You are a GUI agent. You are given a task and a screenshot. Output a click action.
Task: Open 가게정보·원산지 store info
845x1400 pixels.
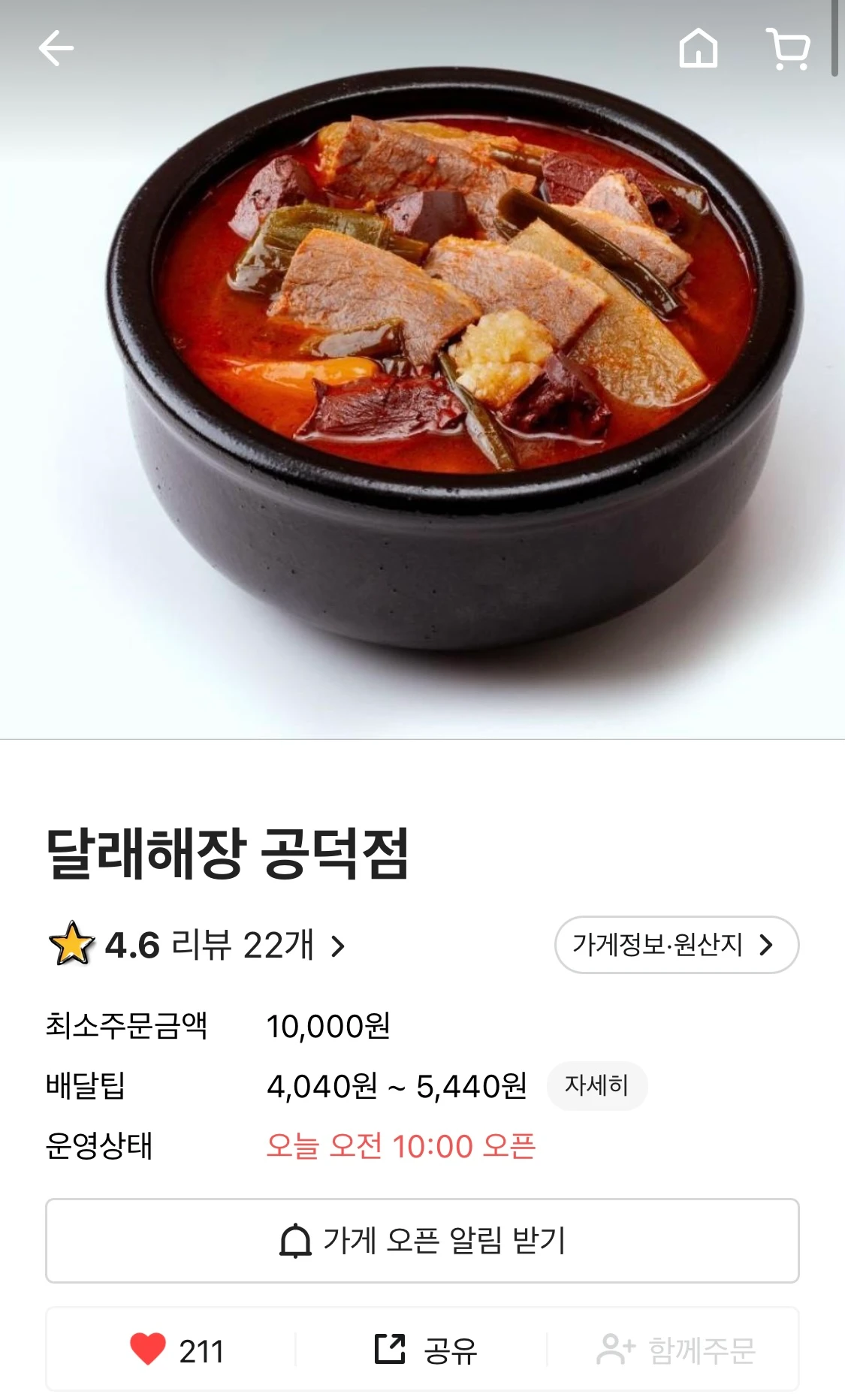click(676, 945)
